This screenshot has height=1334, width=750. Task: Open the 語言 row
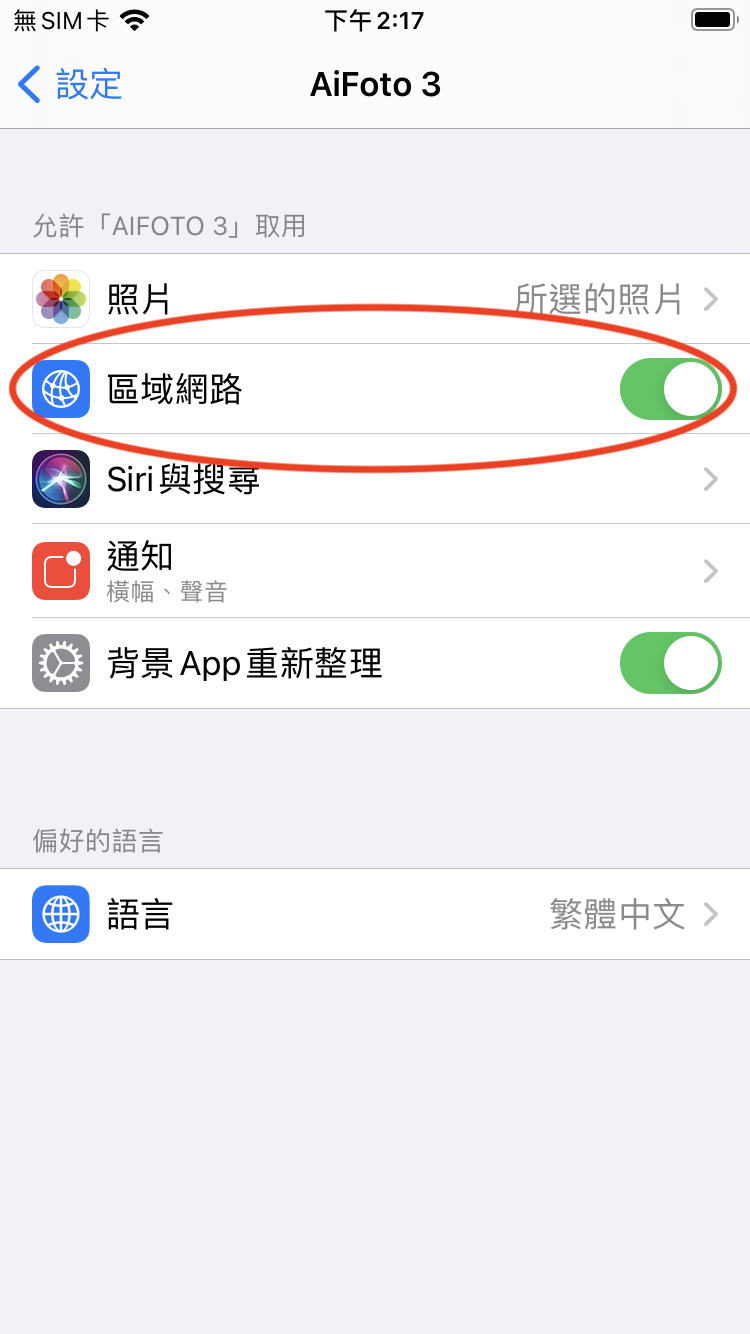pos(375,914)
